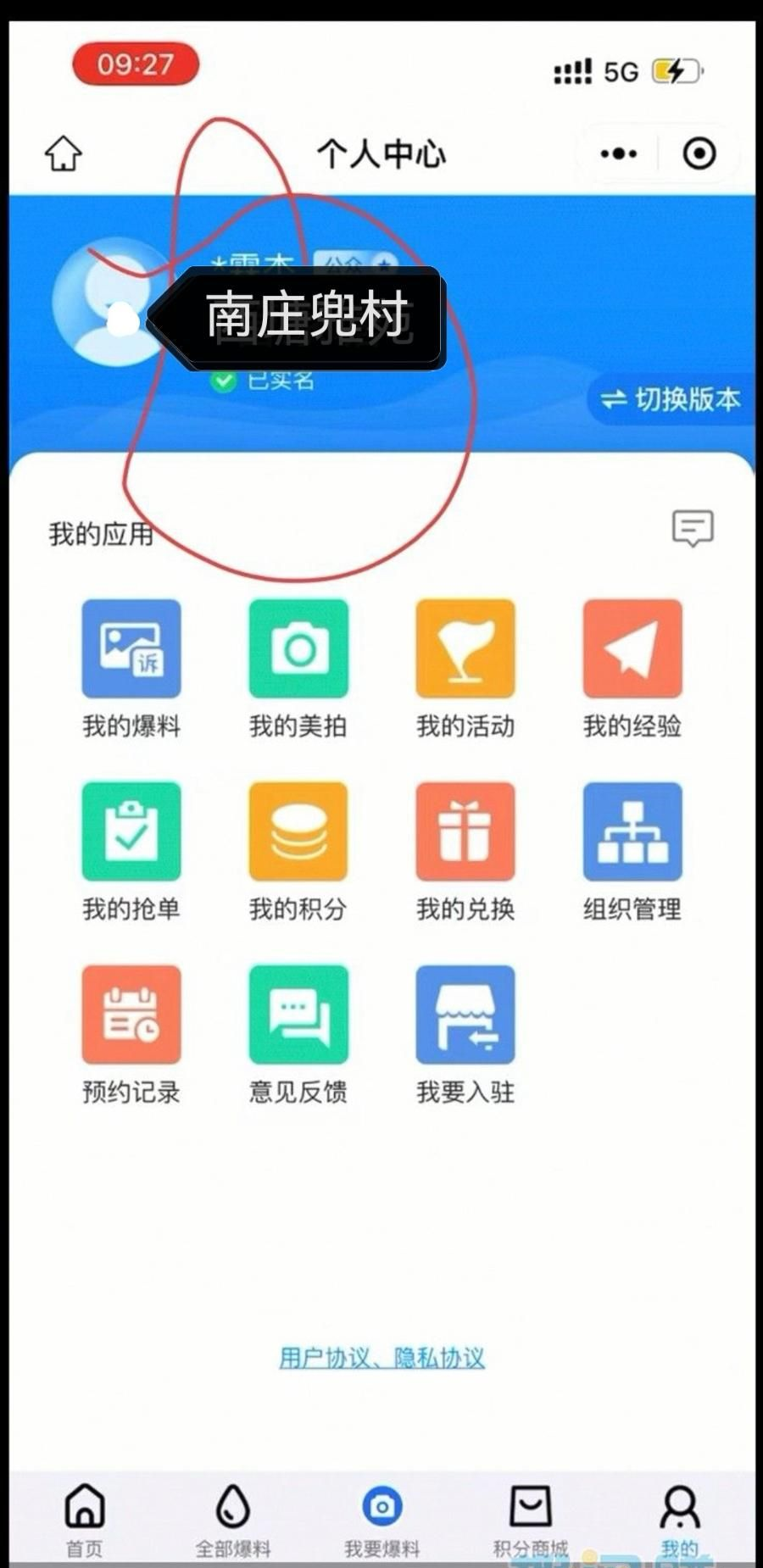
Task: Open the three-dot more options menu
Action: click(618, 153)
